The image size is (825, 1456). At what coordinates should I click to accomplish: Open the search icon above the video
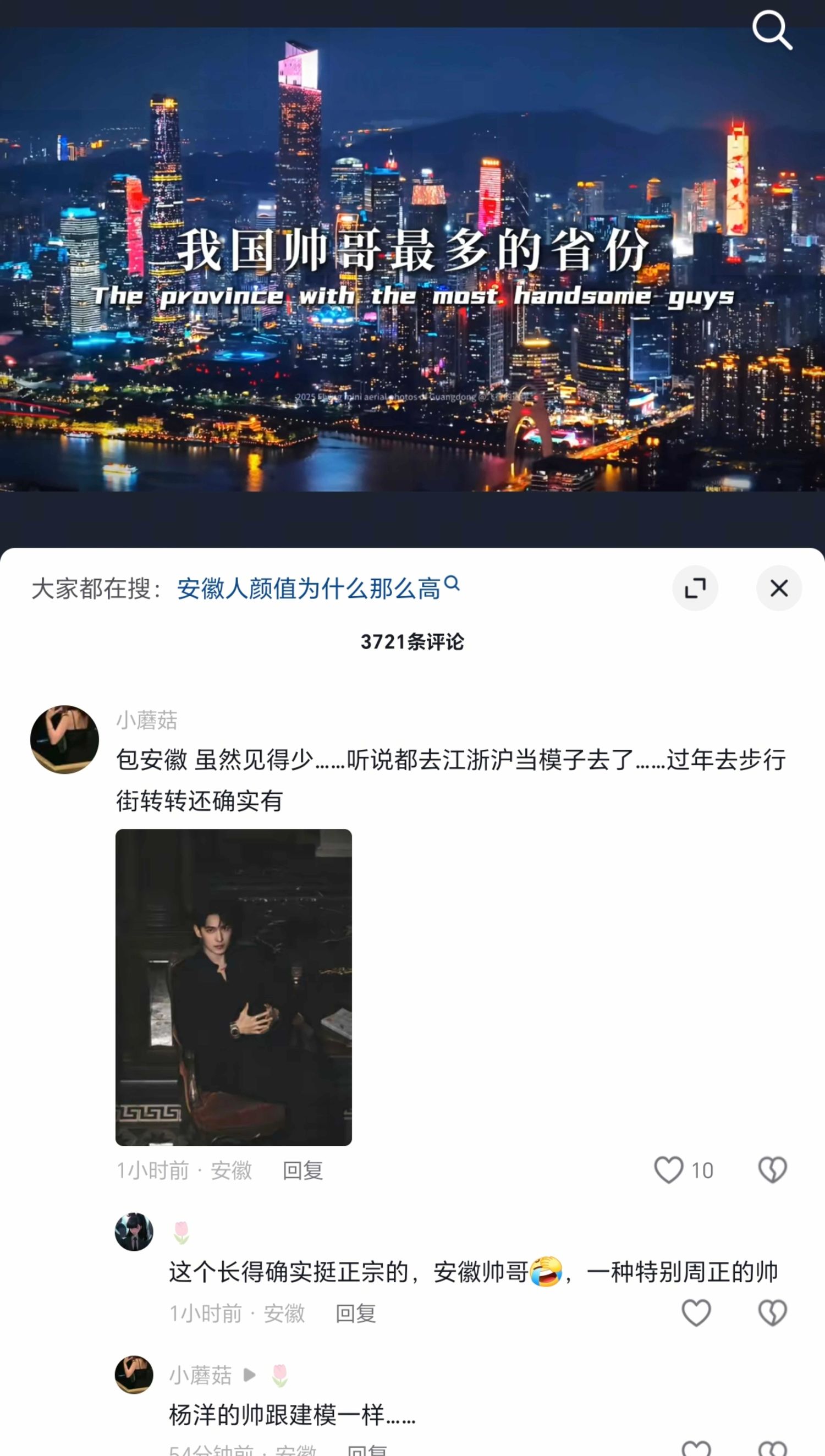772,31
